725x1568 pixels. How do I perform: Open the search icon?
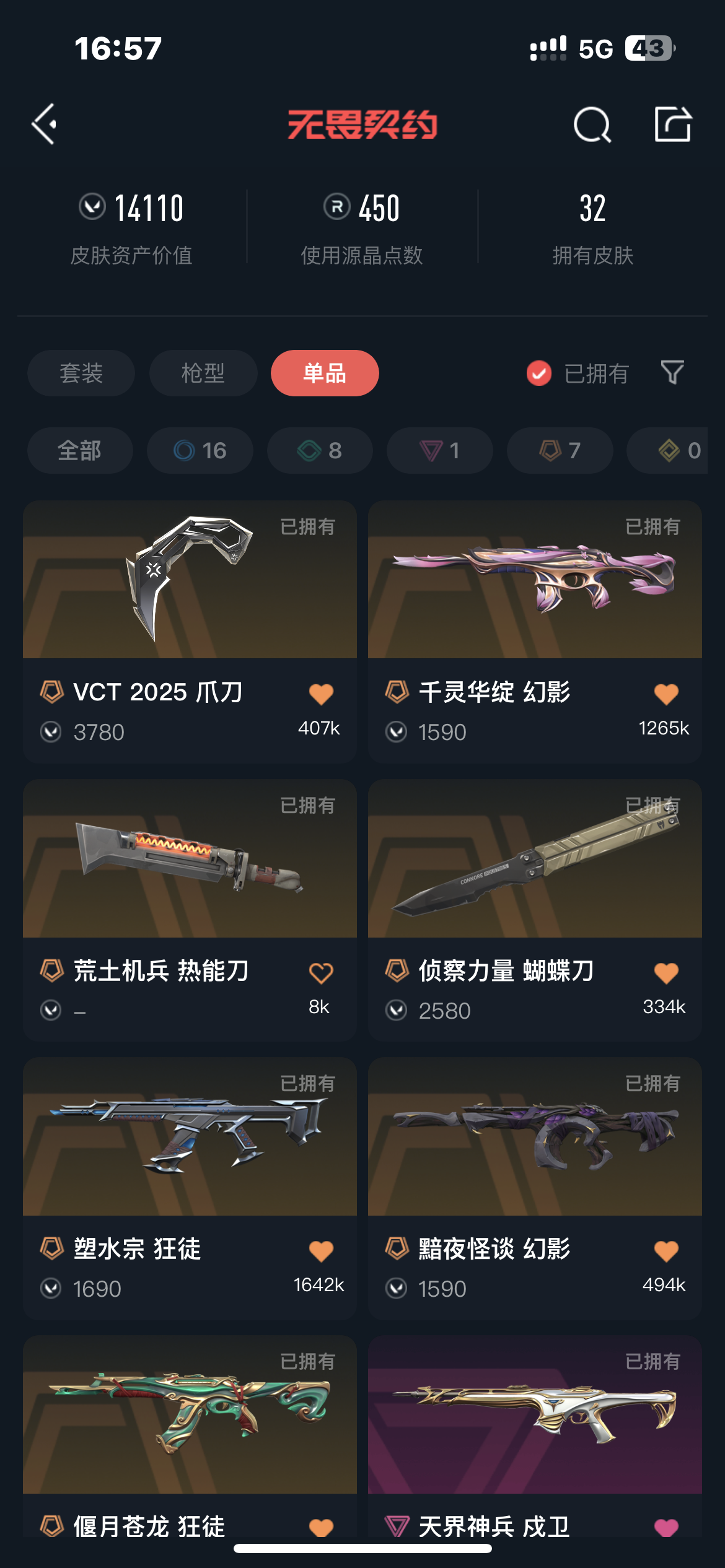pyautogui.click(x=592, y=124)
